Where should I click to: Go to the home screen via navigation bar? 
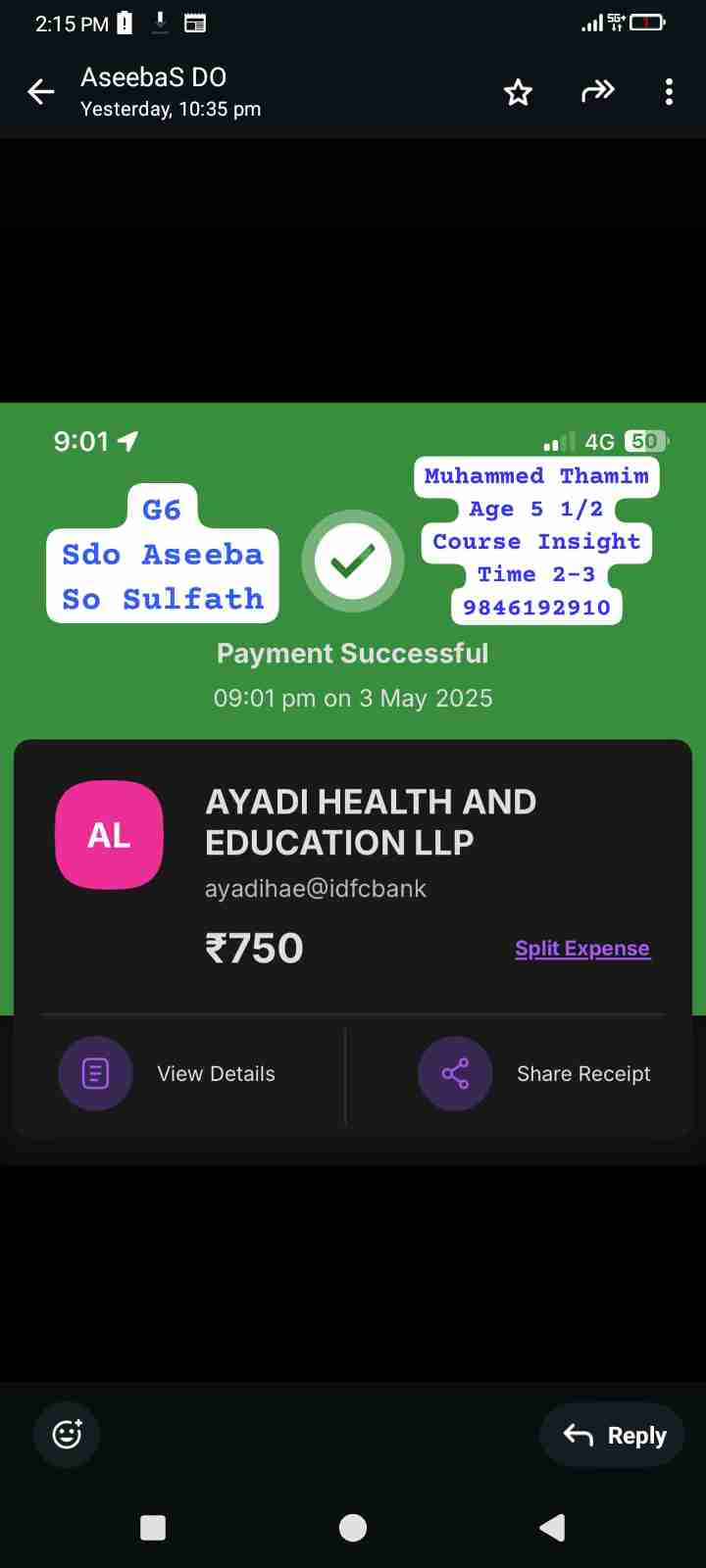(x=353, y=1527)
